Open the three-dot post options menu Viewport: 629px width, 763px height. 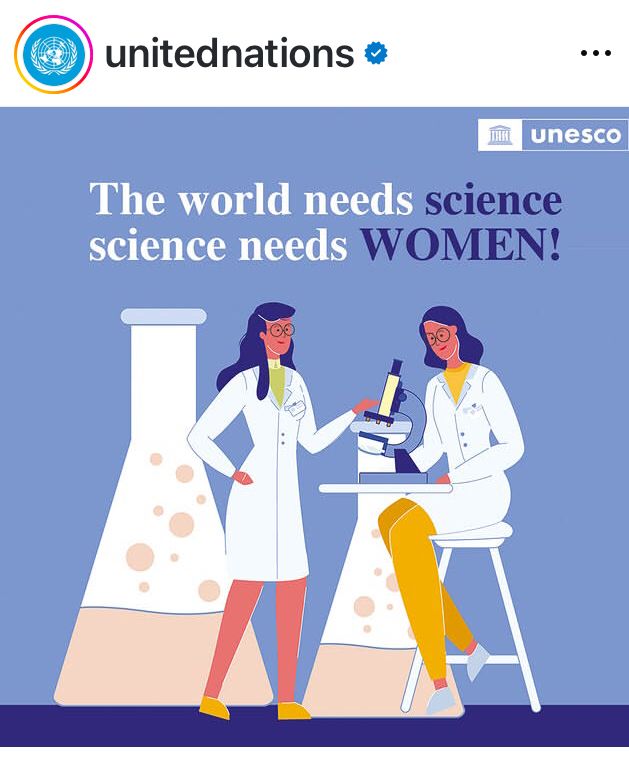pyautogui.click(x=596, y=53)
